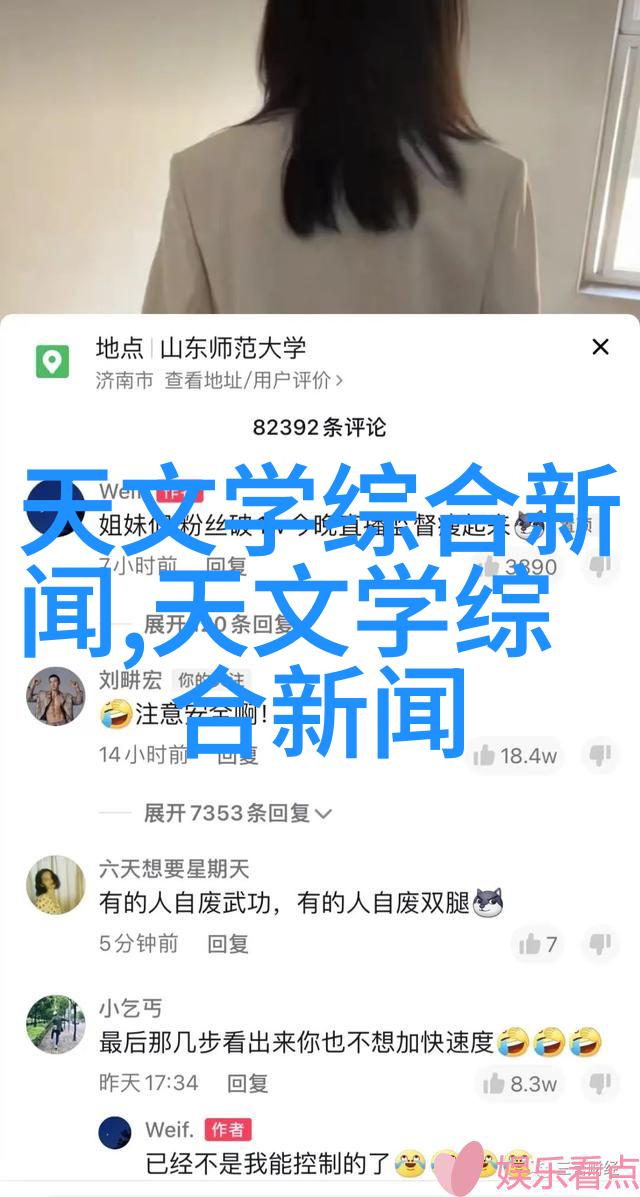Dislike 小乞丐's comment
The image size is (640, 1197).
[600, 1083]
